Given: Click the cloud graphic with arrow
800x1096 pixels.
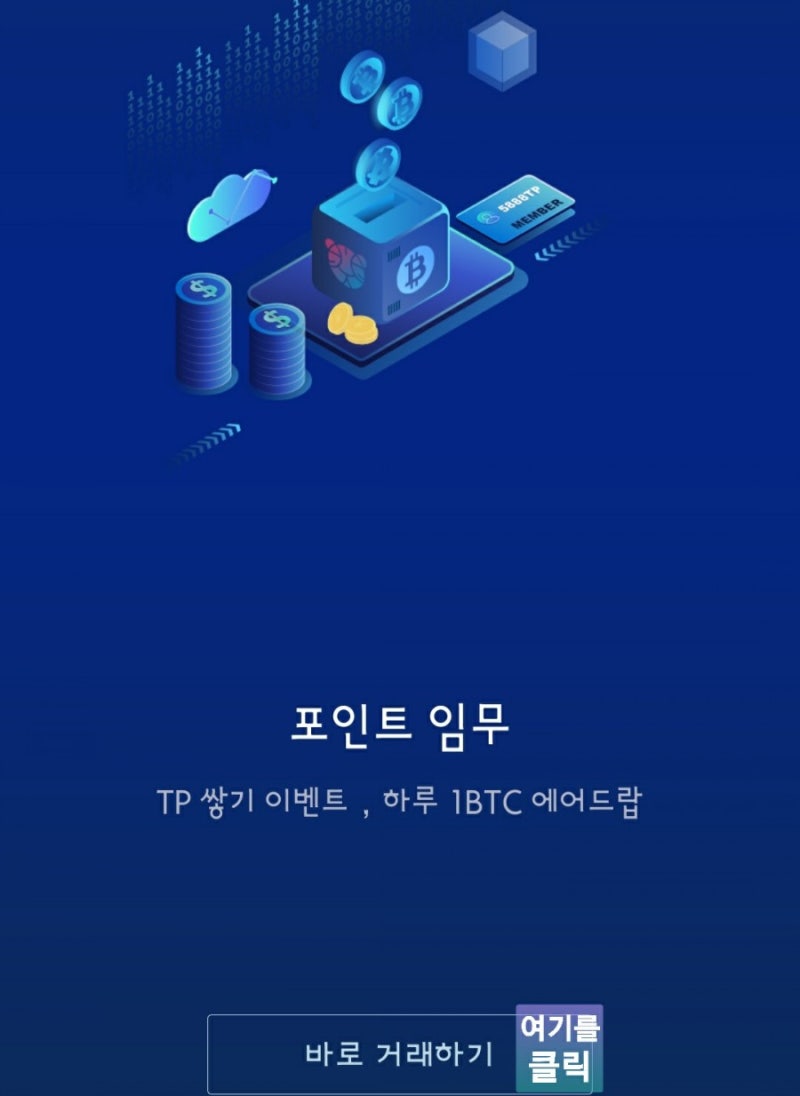Looking at the screenshot, I should (x=228, y=205).
